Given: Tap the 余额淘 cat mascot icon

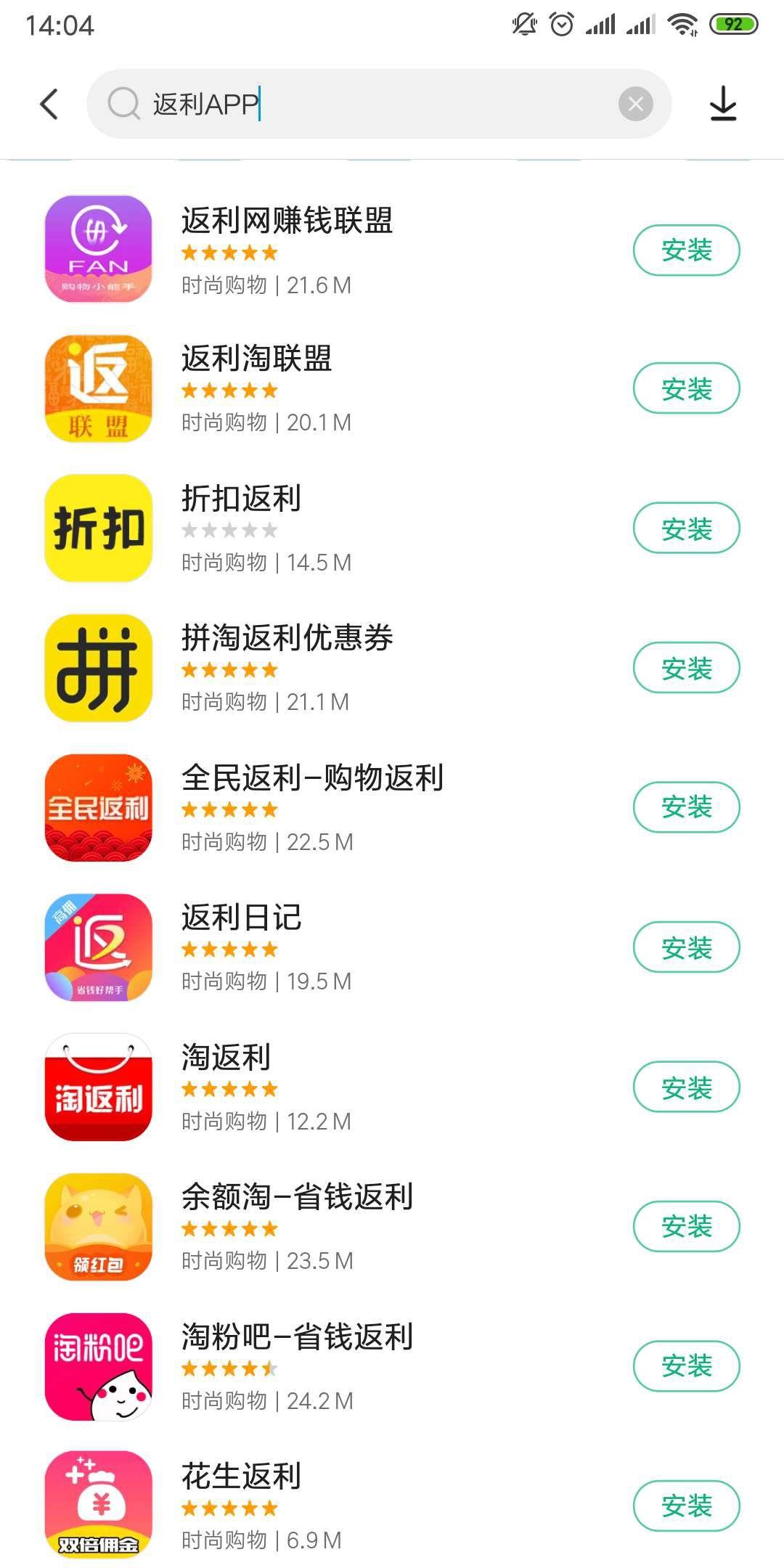Looking at the screenshot, I should (x=99, y=1227).
